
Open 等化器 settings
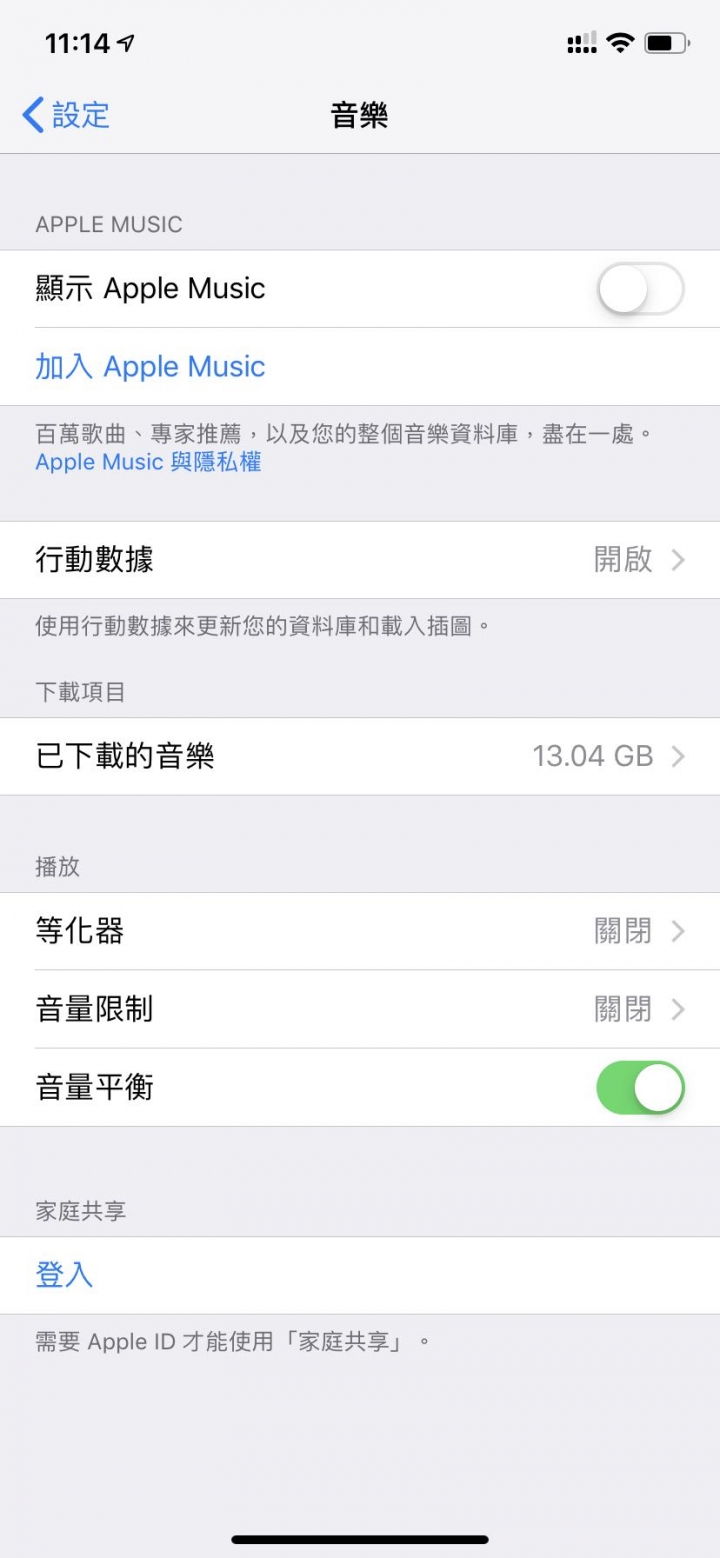[360, 932]
